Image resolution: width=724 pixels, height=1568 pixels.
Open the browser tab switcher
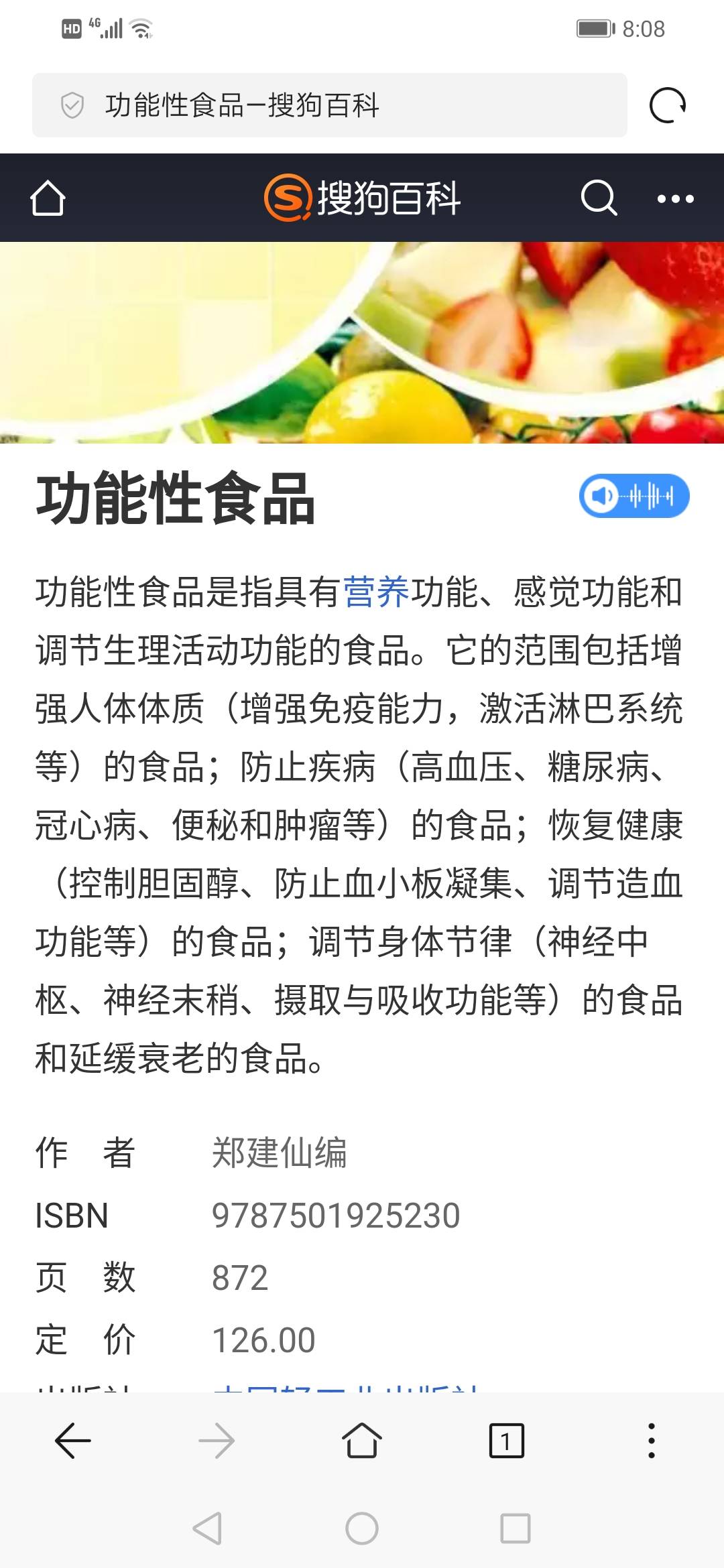(507, 1441)
